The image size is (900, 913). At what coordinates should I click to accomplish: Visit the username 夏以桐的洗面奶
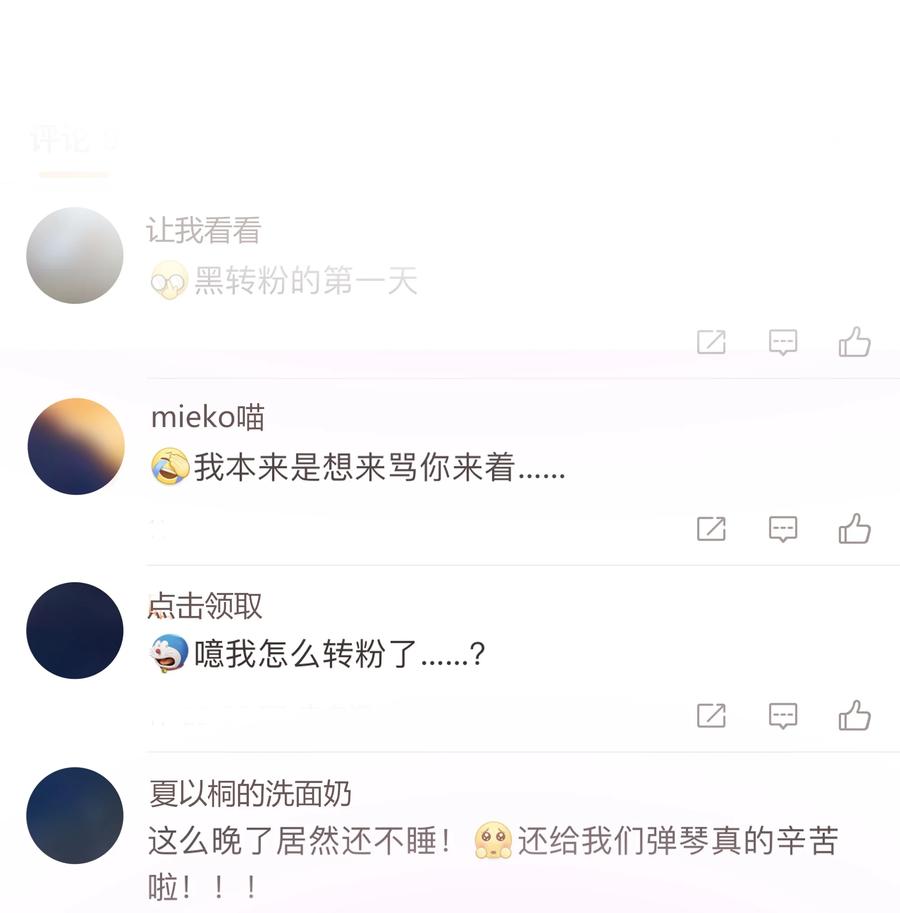pos(250,794)
